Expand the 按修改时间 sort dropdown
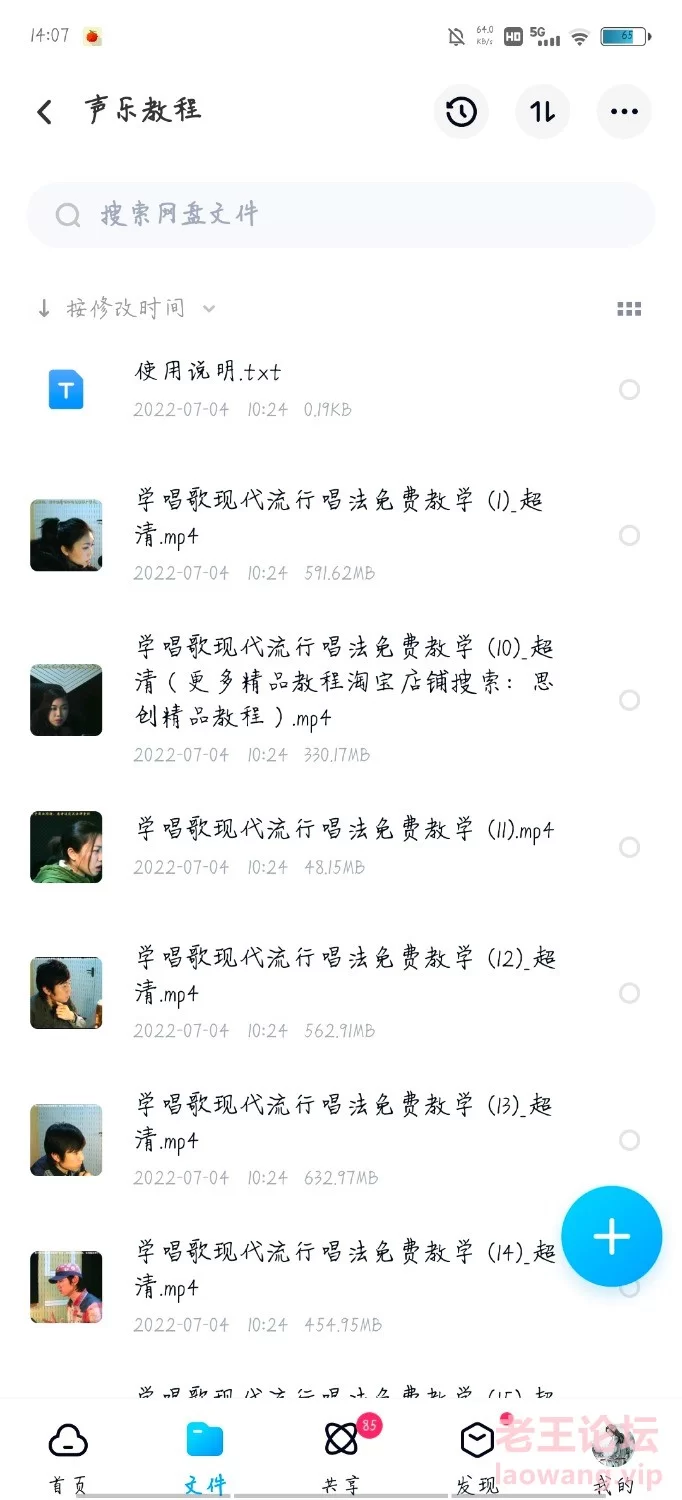 pos(126,308)
